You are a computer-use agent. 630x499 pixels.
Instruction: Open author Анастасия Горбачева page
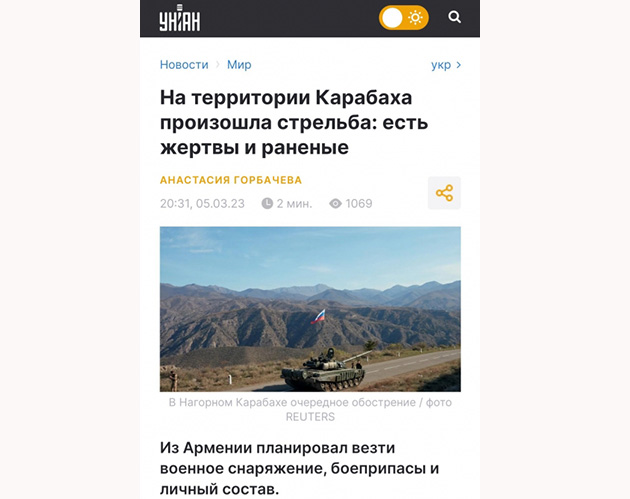point(231,180)
